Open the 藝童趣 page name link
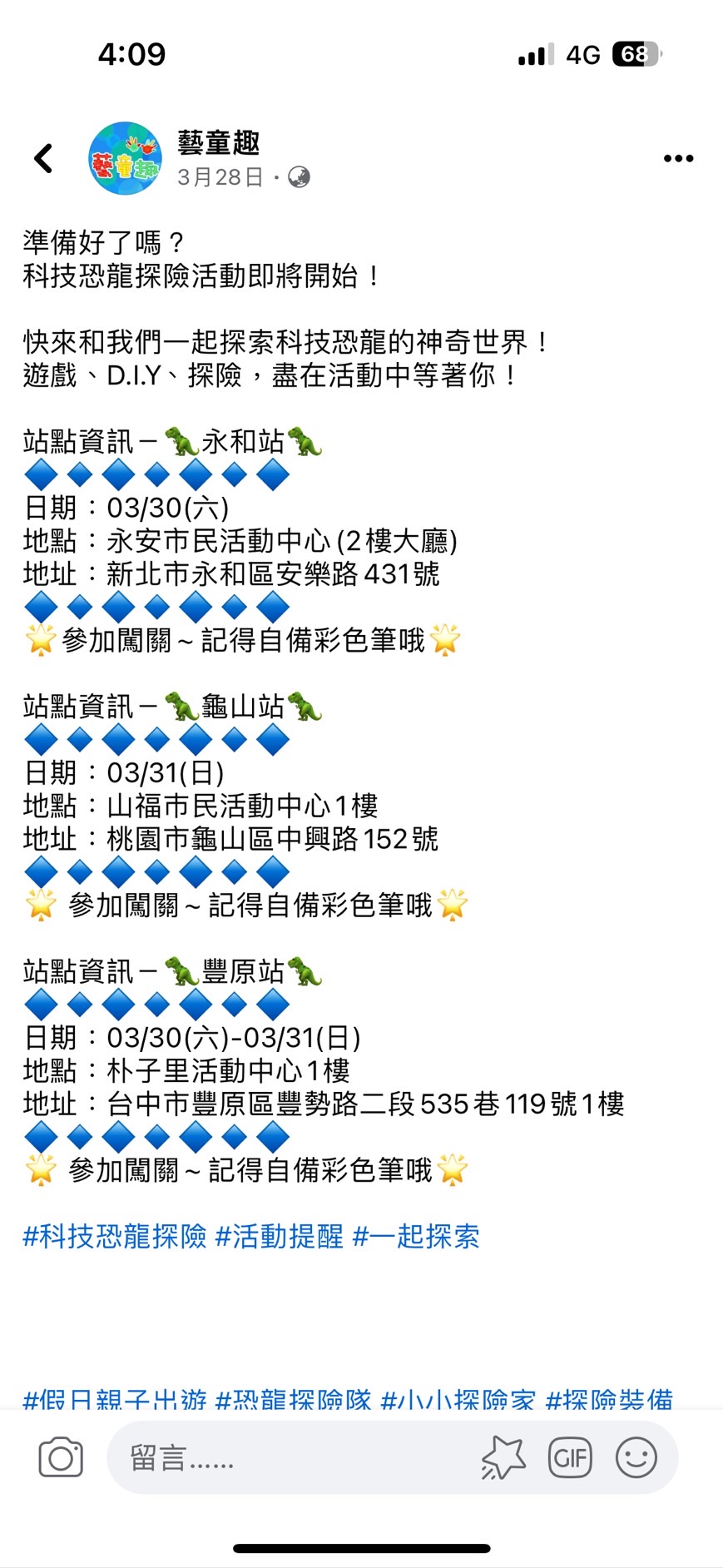Image resolution: width=723 pixels, height=1568 pixels. tap(218, 143)
